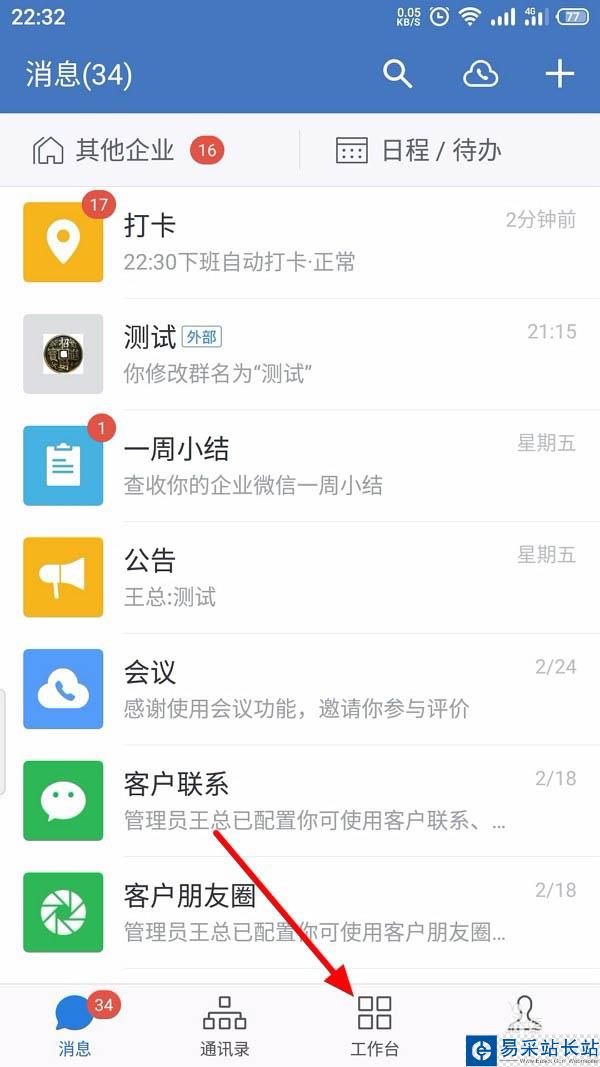Open the 会议 meeting message
The image size is (600, 1067).
(x=300, y=690)
